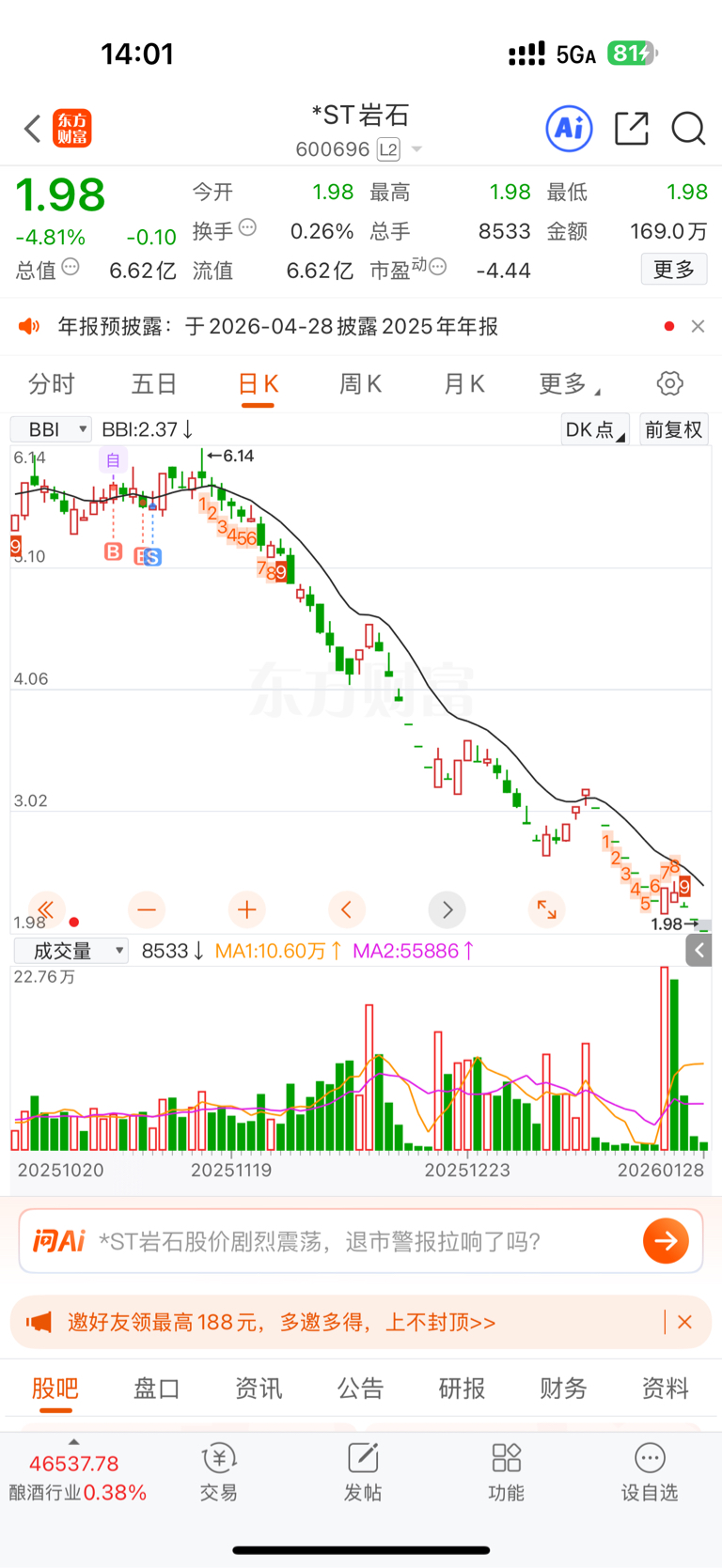722x1568 pixels.
Task: Zoom out chart with minus button
Action: pos(147,909)
